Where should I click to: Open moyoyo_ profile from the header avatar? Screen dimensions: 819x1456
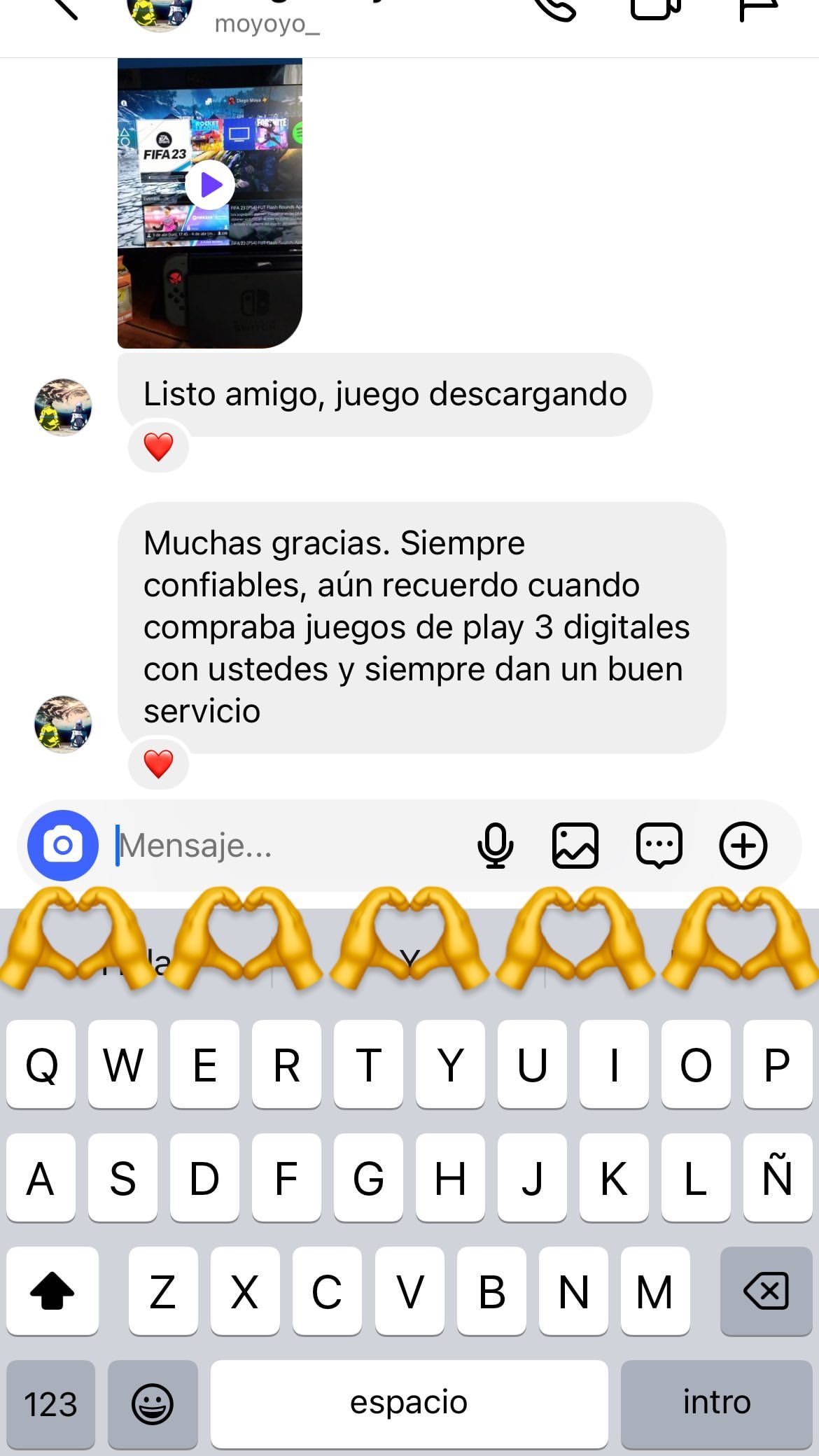(160, 13)
